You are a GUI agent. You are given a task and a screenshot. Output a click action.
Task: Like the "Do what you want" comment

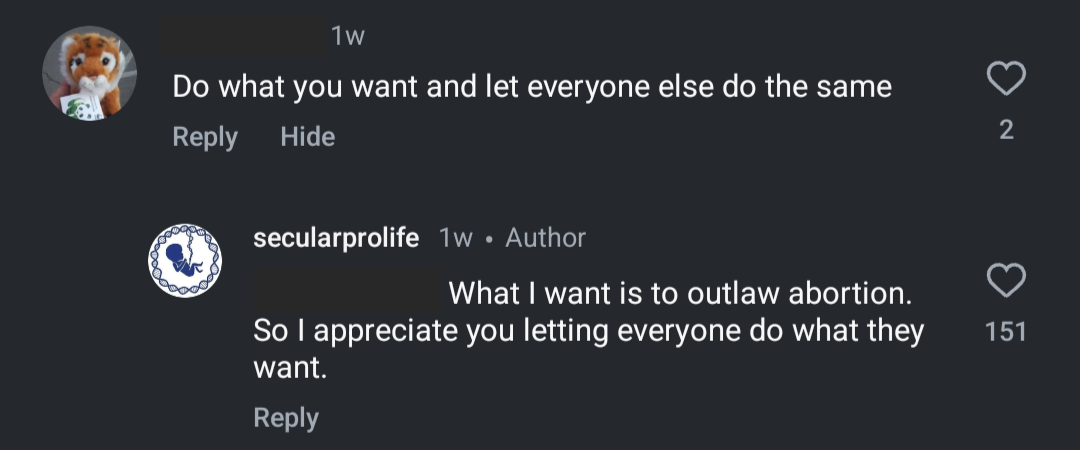click(1006, 80)
